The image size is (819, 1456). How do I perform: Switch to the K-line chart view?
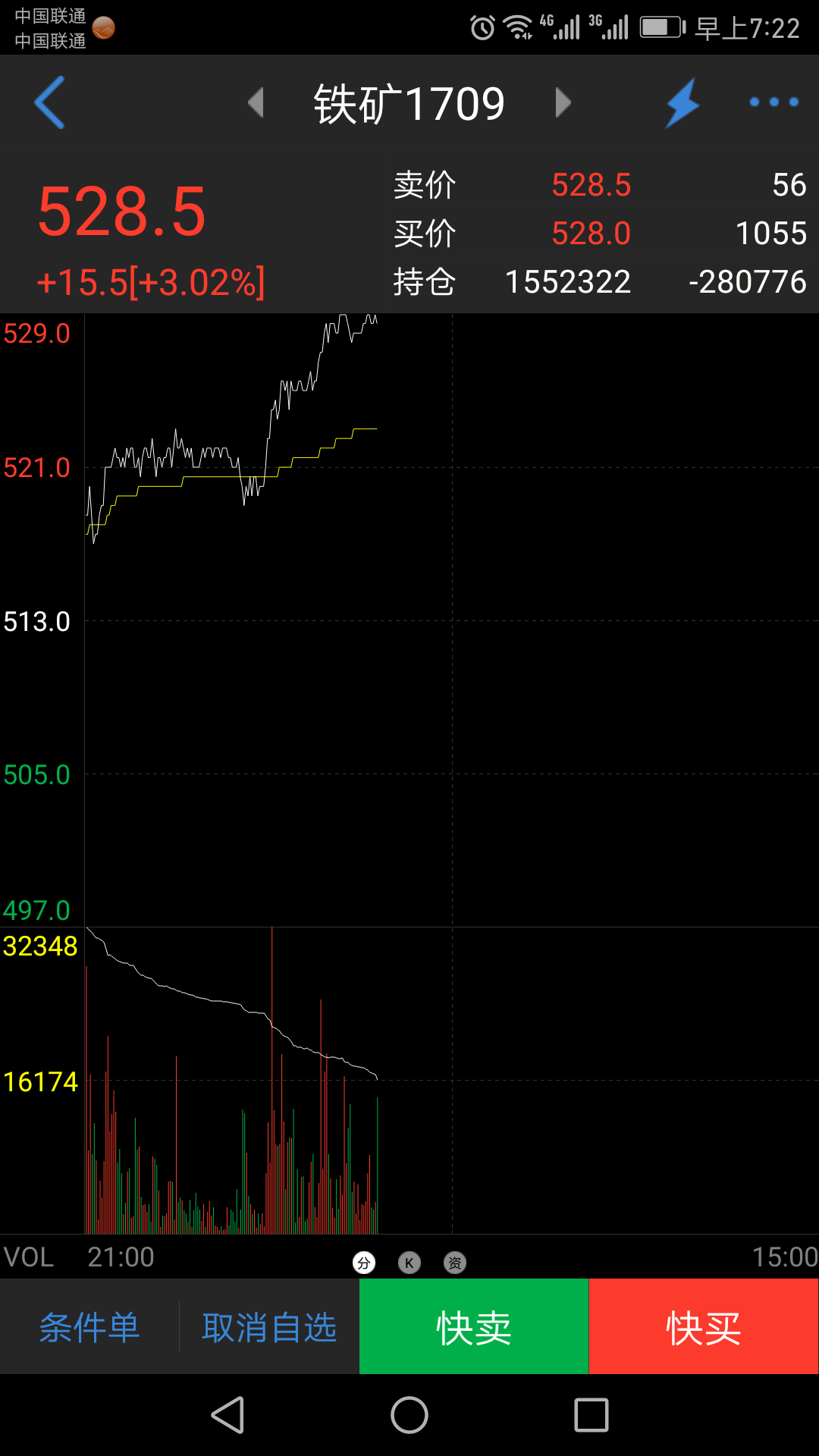[x=409, y=1263]
